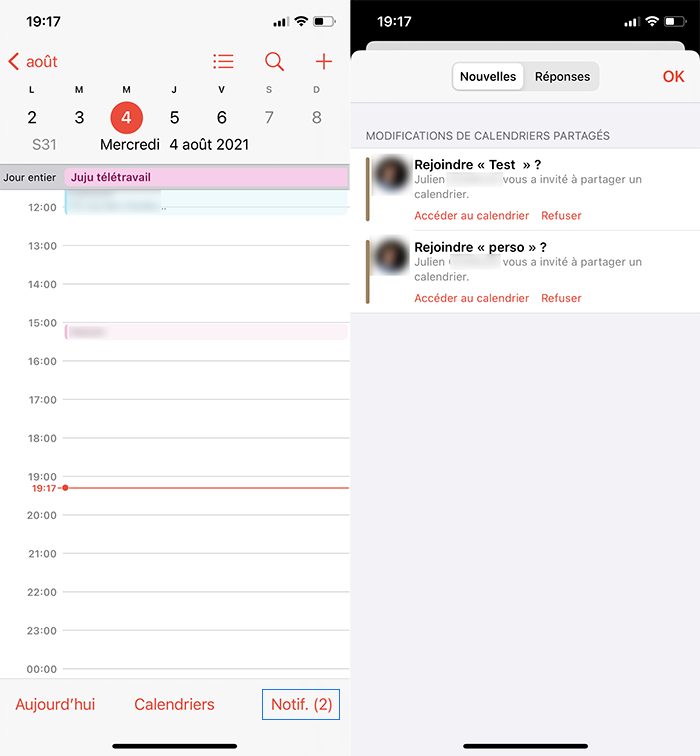Image resolution: width=700 pixels, height=756 pixels.
Task: Toggle the list view icon
Action: [223, 62]
